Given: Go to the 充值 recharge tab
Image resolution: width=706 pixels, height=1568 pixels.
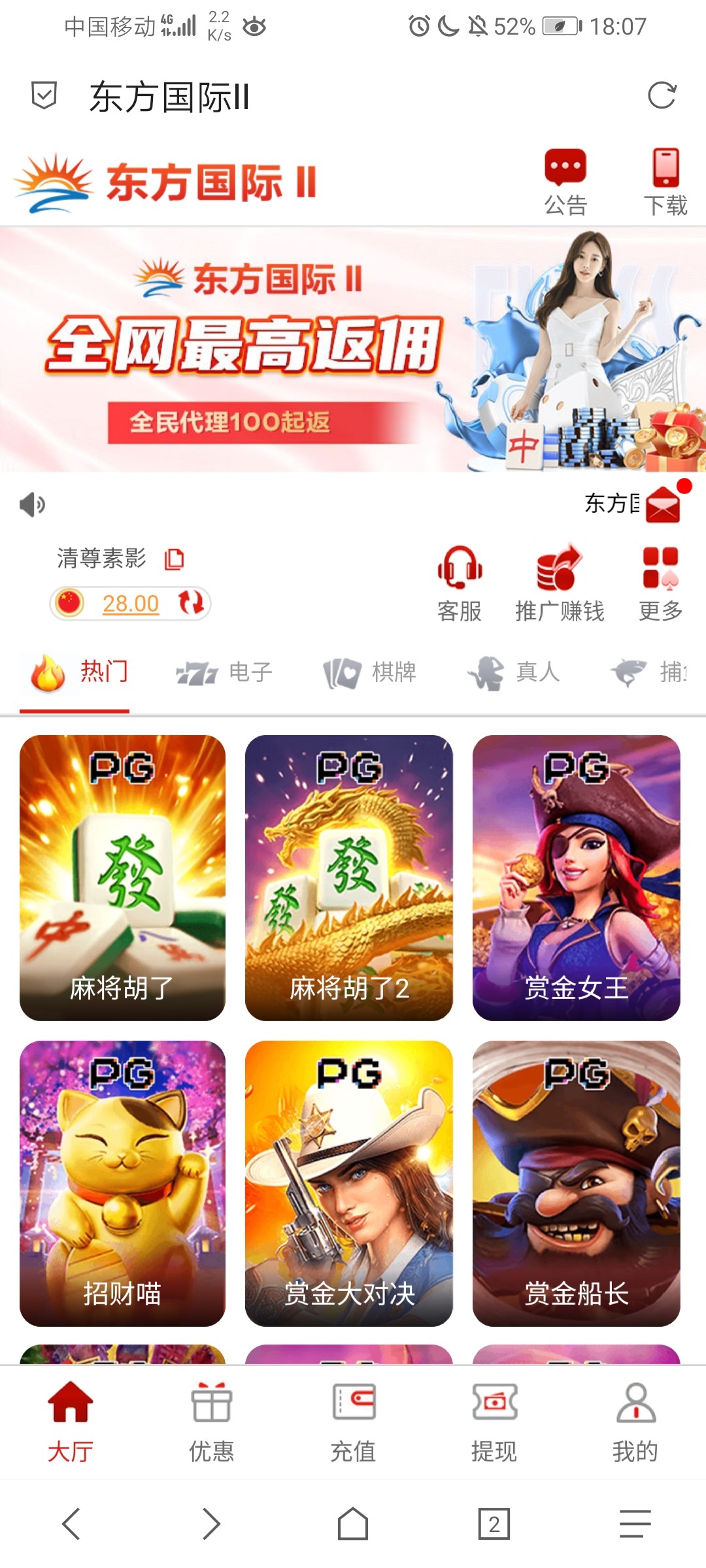Looking at the screenshot, I should click(x=353, y=1422).
